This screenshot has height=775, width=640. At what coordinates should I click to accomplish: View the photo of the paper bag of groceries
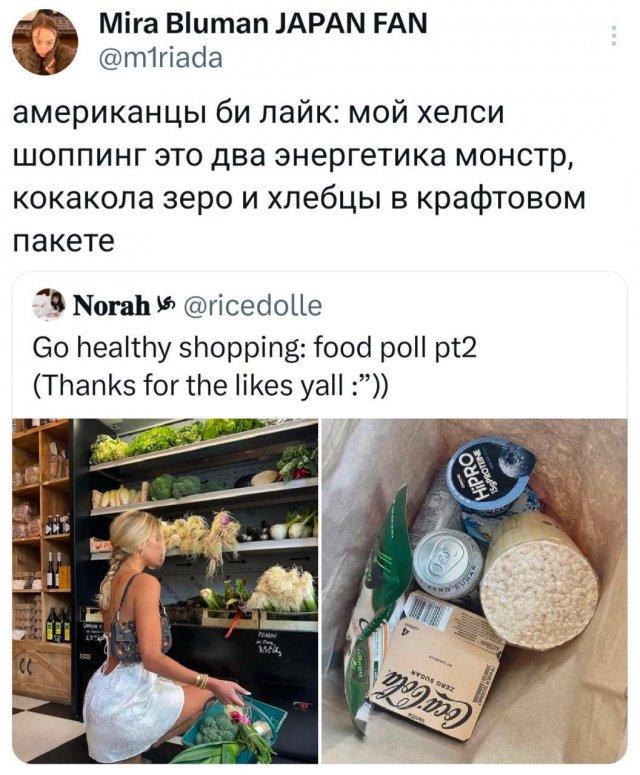point(474,590)
